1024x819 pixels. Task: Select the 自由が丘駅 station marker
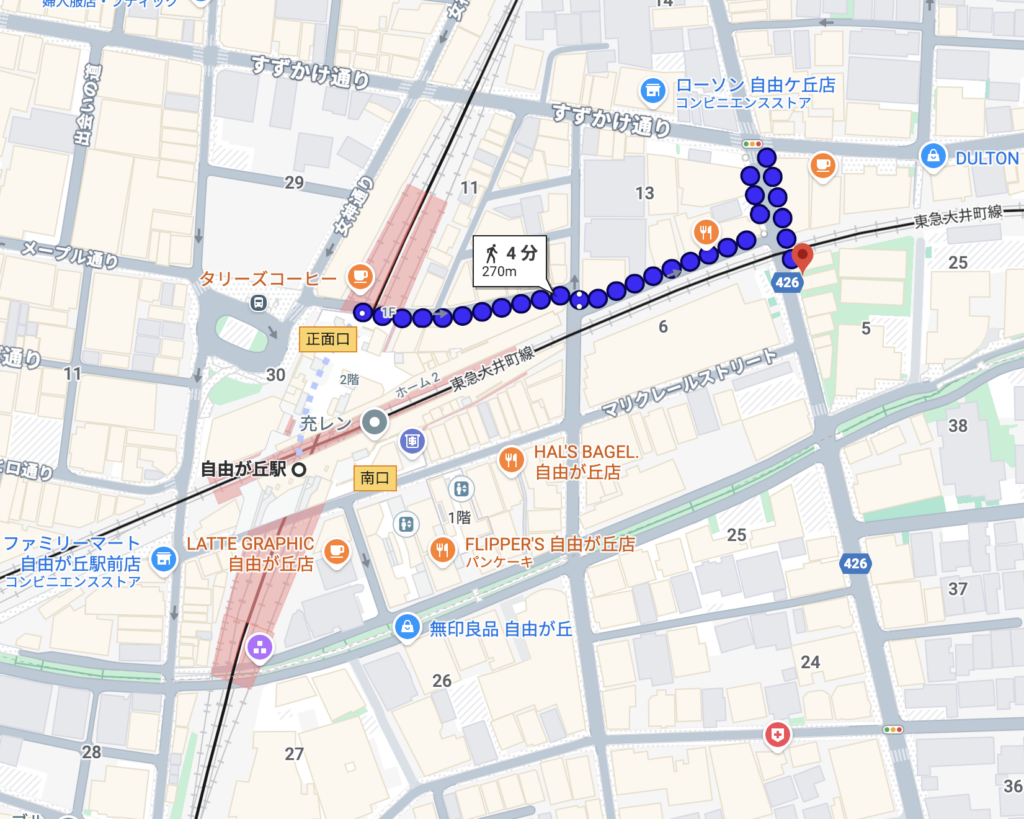298,469
